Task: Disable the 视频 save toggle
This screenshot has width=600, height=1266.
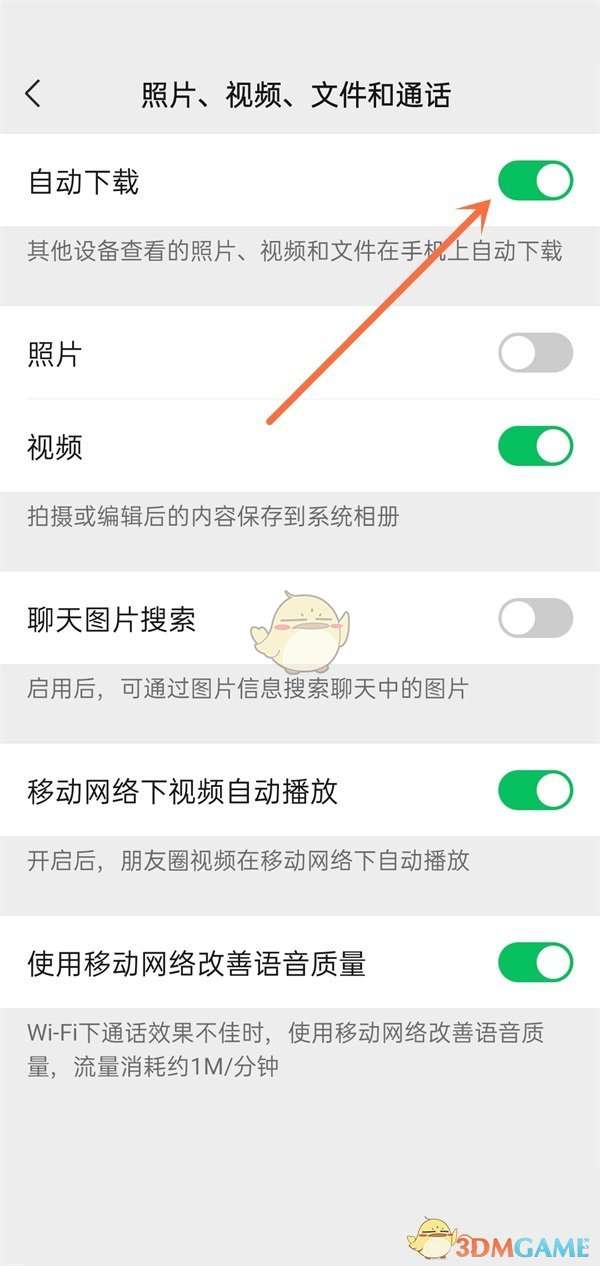Action: coord(535,446)
